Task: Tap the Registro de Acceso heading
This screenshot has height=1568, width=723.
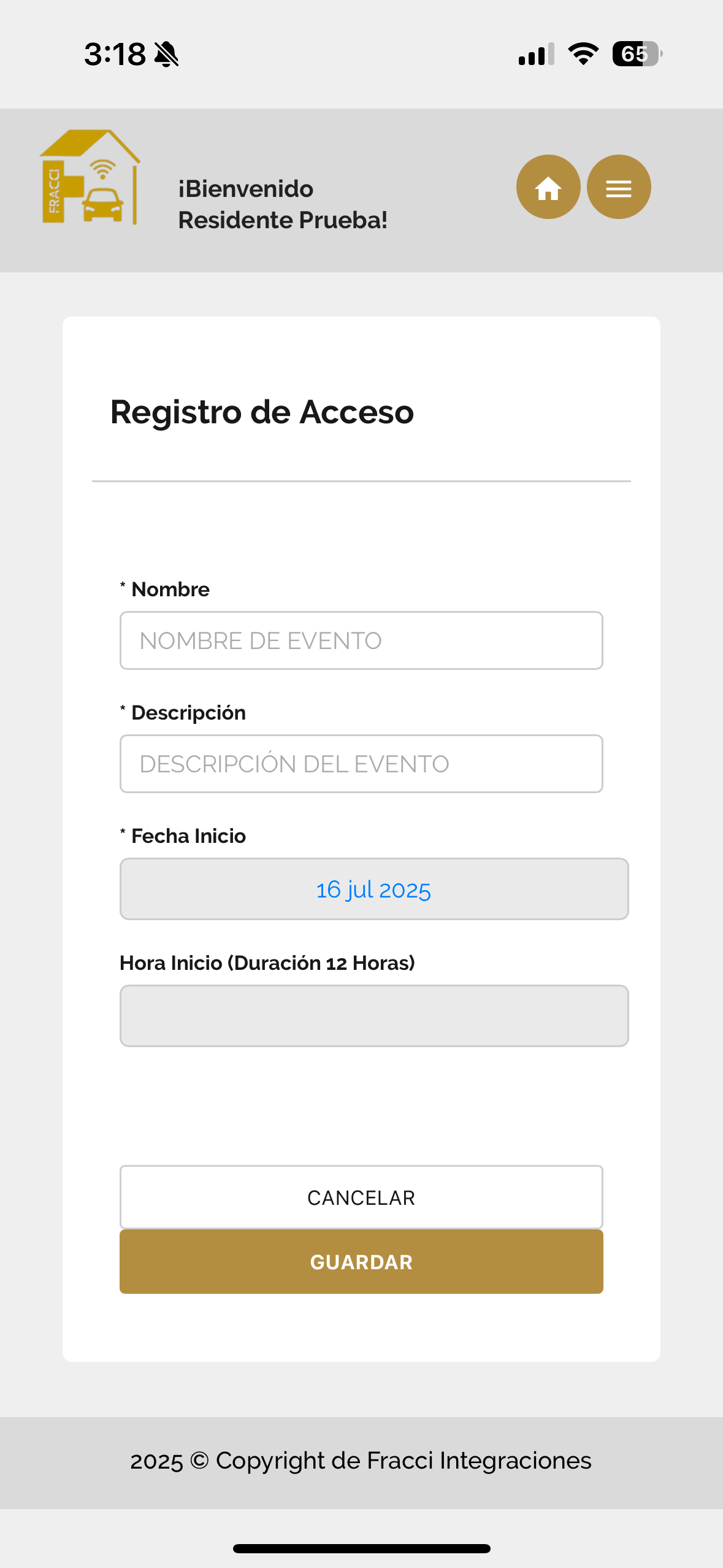Action: click(262, 412)
